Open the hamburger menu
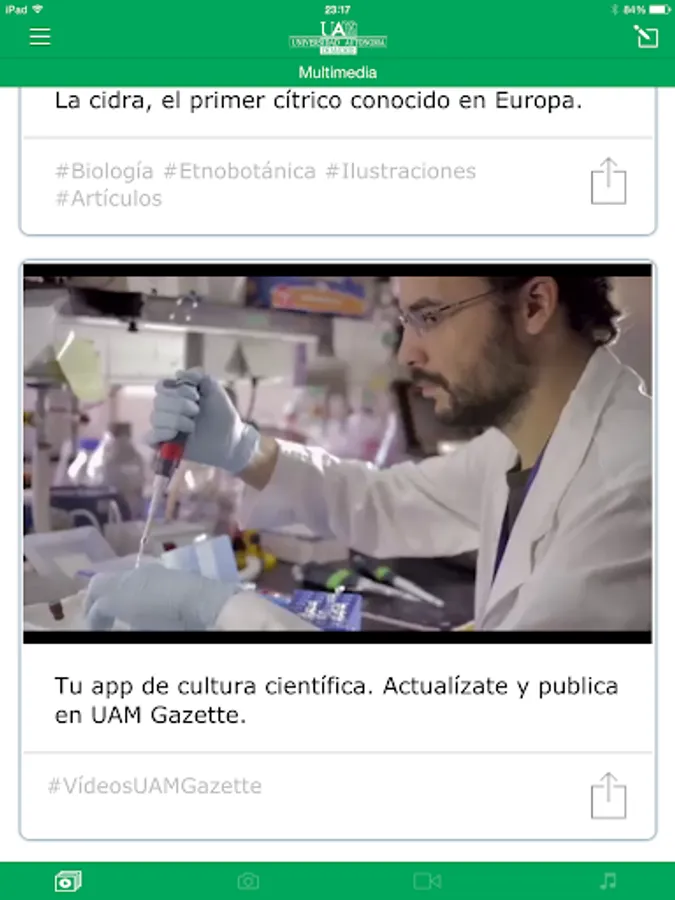675x900 pixels. [x=40, y=37]
